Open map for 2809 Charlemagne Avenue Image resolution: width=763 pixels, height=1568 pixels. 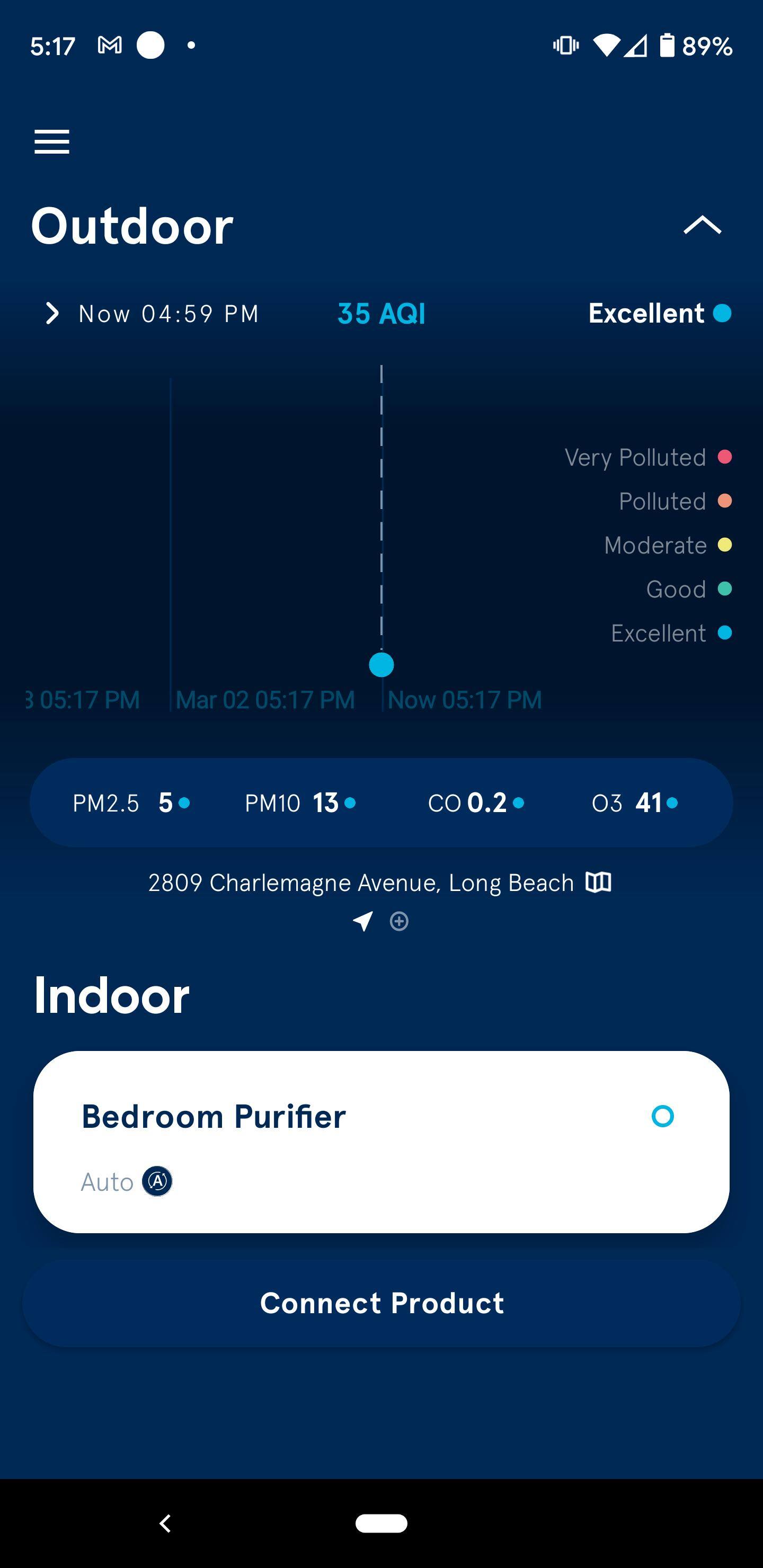[598, 882]
